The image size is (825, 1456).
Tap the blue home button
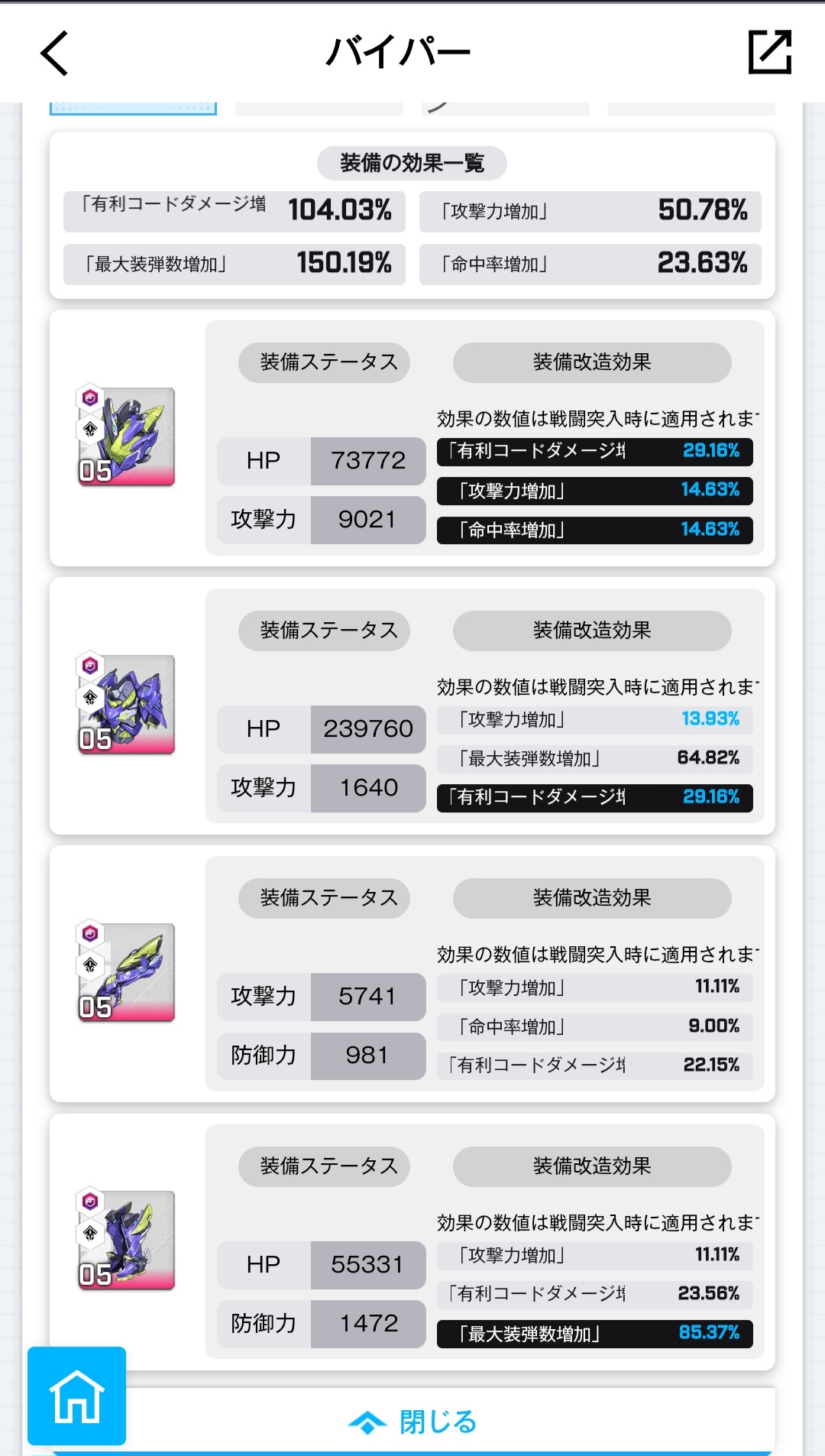[76, 1395]
